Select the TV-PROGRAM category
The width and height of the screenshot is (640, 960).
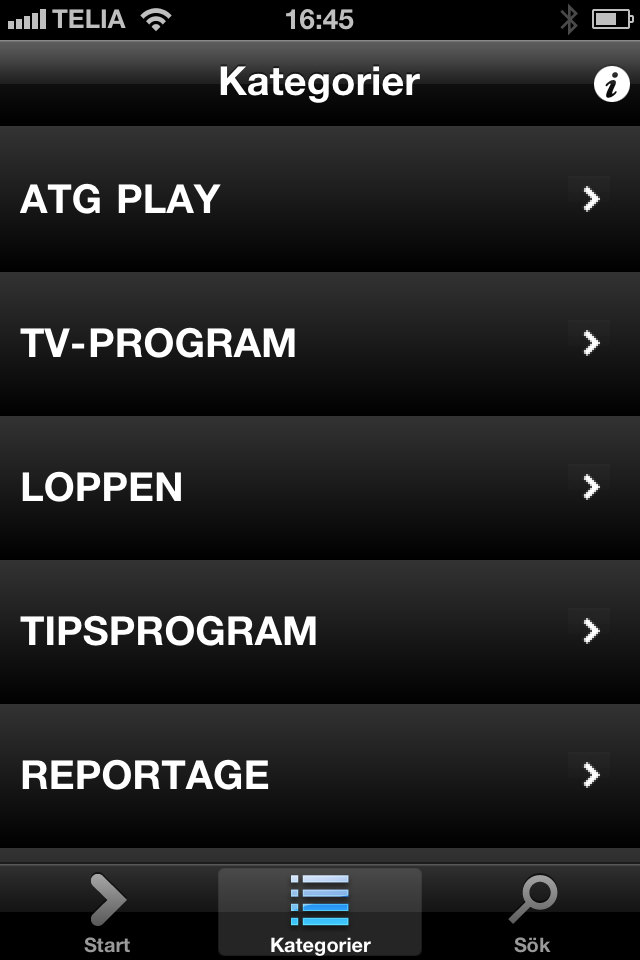pyautogui.click(x=320, y=343)
